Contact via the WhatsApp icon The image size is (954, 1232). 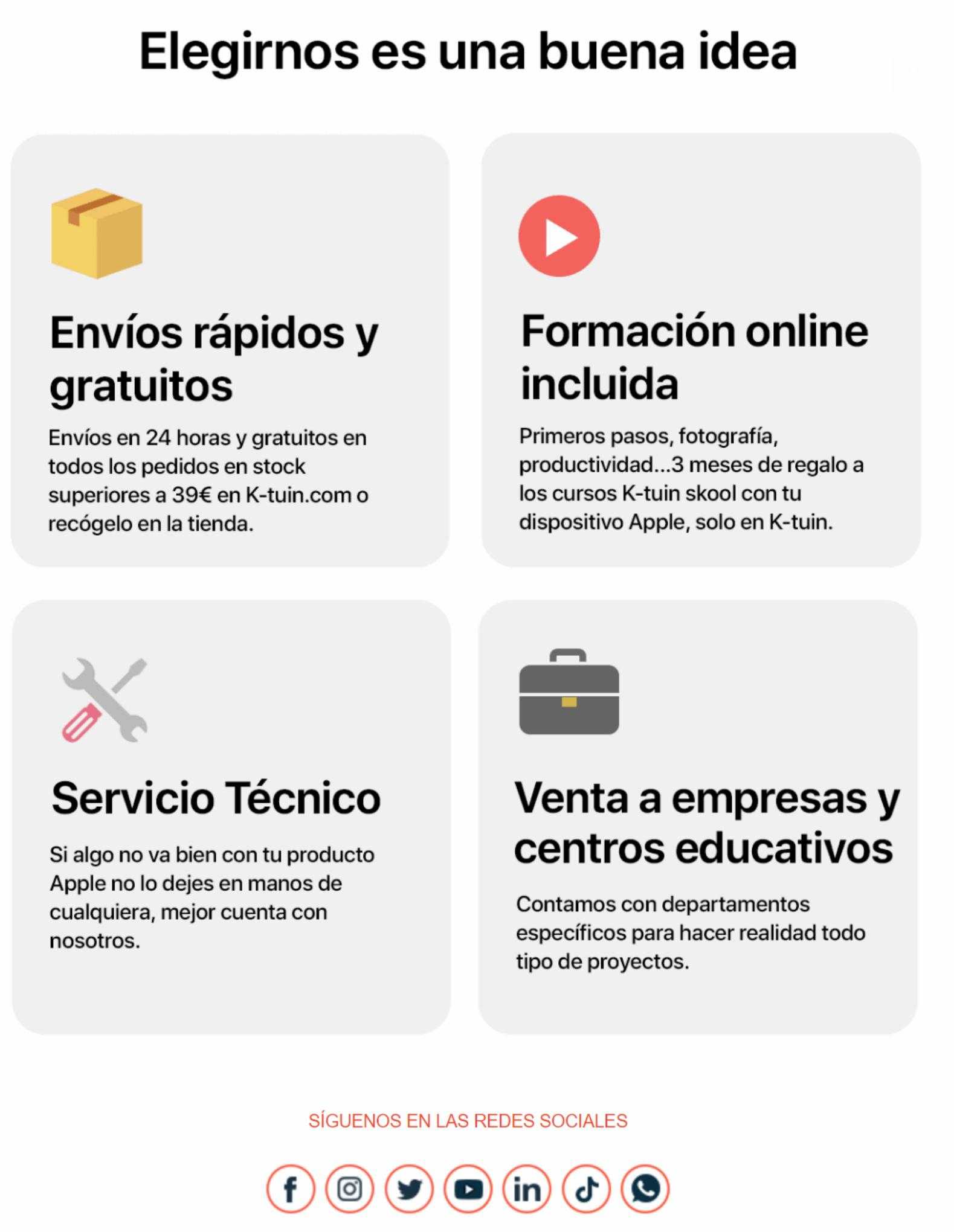[x=645, y=1189]
